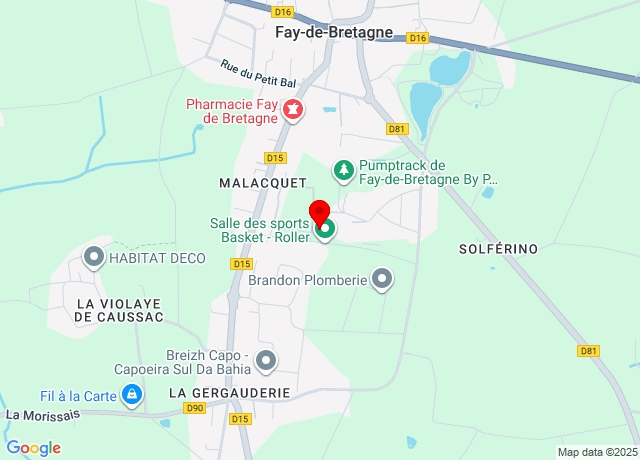640x460 pixels.
Task: Open the Salle des sports Basket - Roller place
Action: (x=326, y=231)
